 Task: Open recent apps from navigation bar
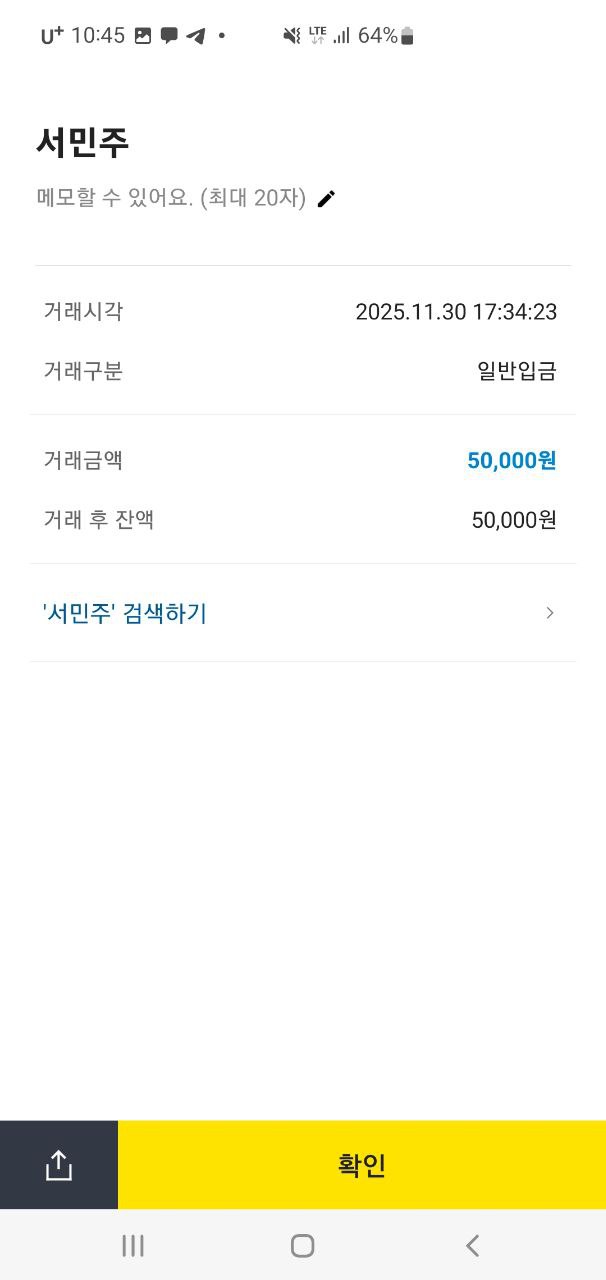tap(132, 1245)
